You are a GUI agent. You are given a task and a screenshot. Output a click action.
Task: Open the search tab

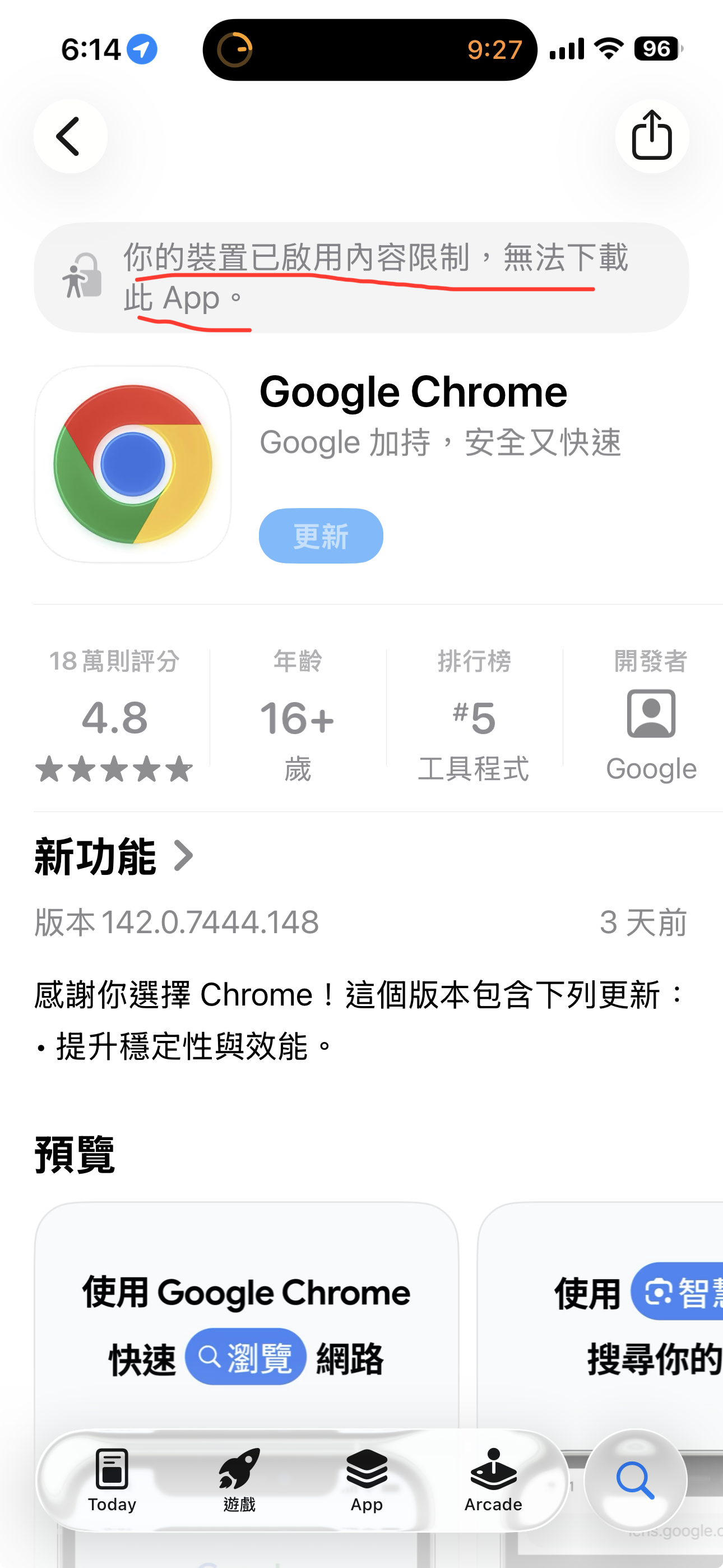(635, 1481)
